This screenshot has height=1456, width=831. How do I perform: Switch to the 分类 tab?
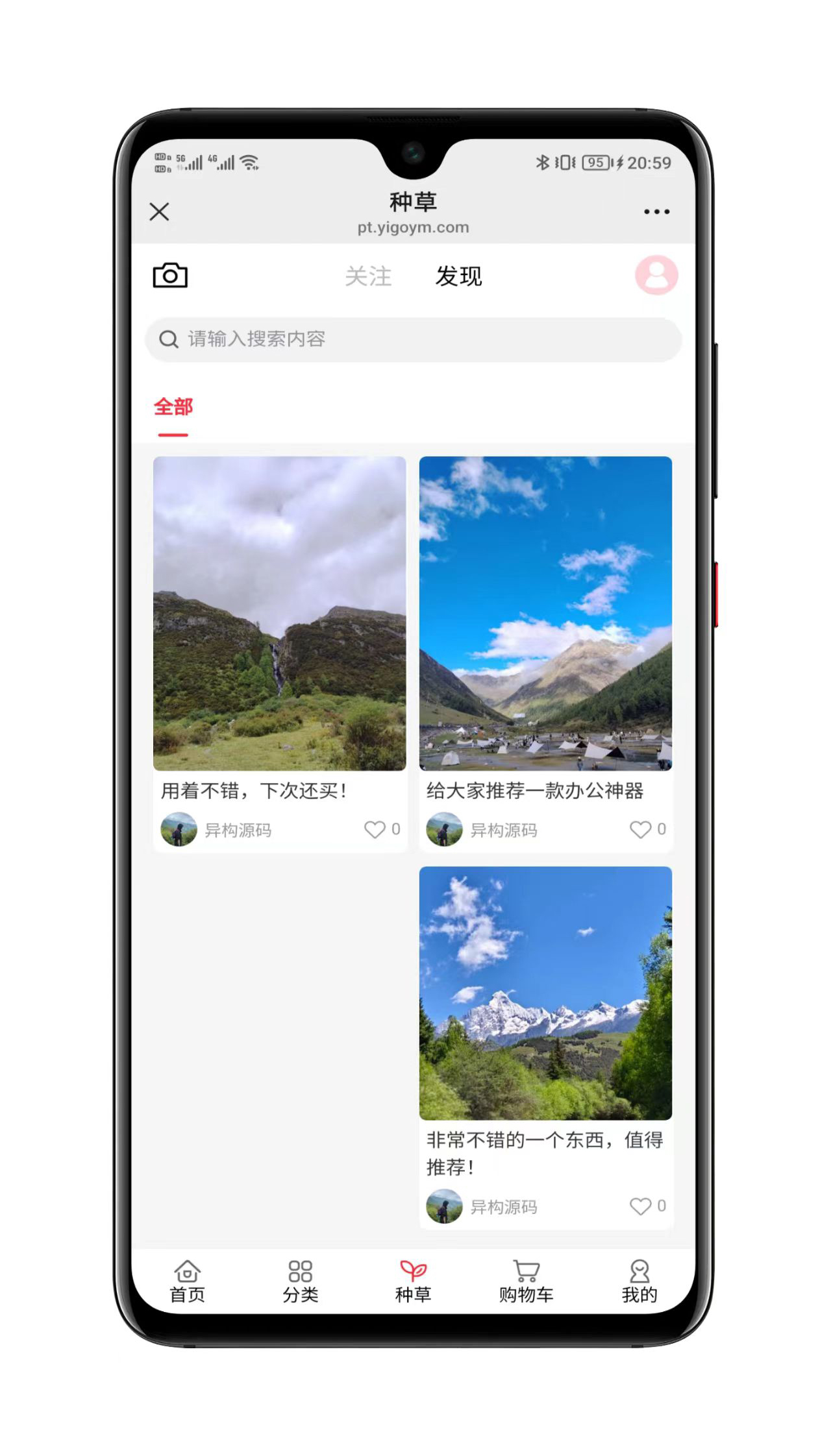300,1281
